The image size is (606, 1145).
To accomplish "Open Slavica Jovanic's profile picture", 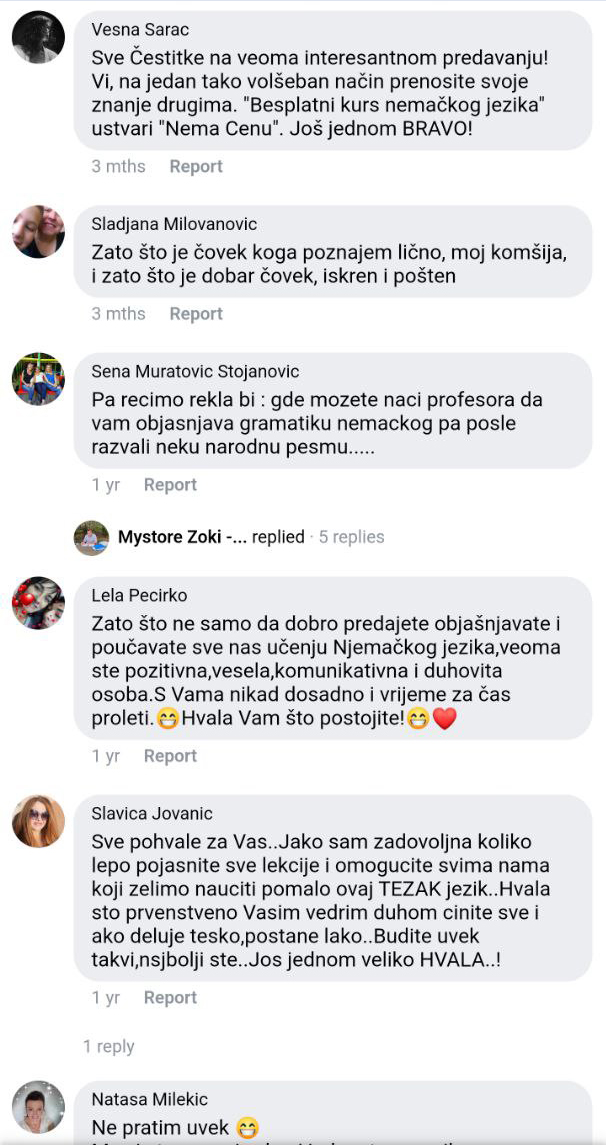I will pos(38,822).
